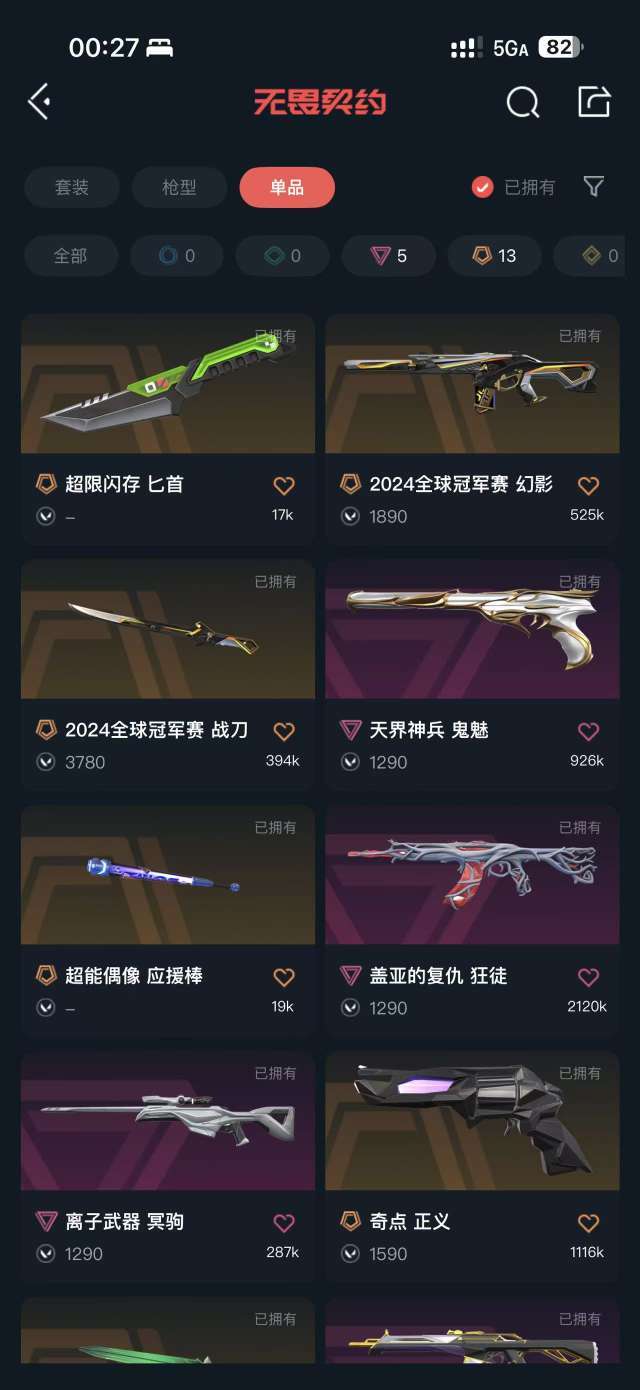
Task: Switch to the 枪型 tab
Action: [179, 187]
